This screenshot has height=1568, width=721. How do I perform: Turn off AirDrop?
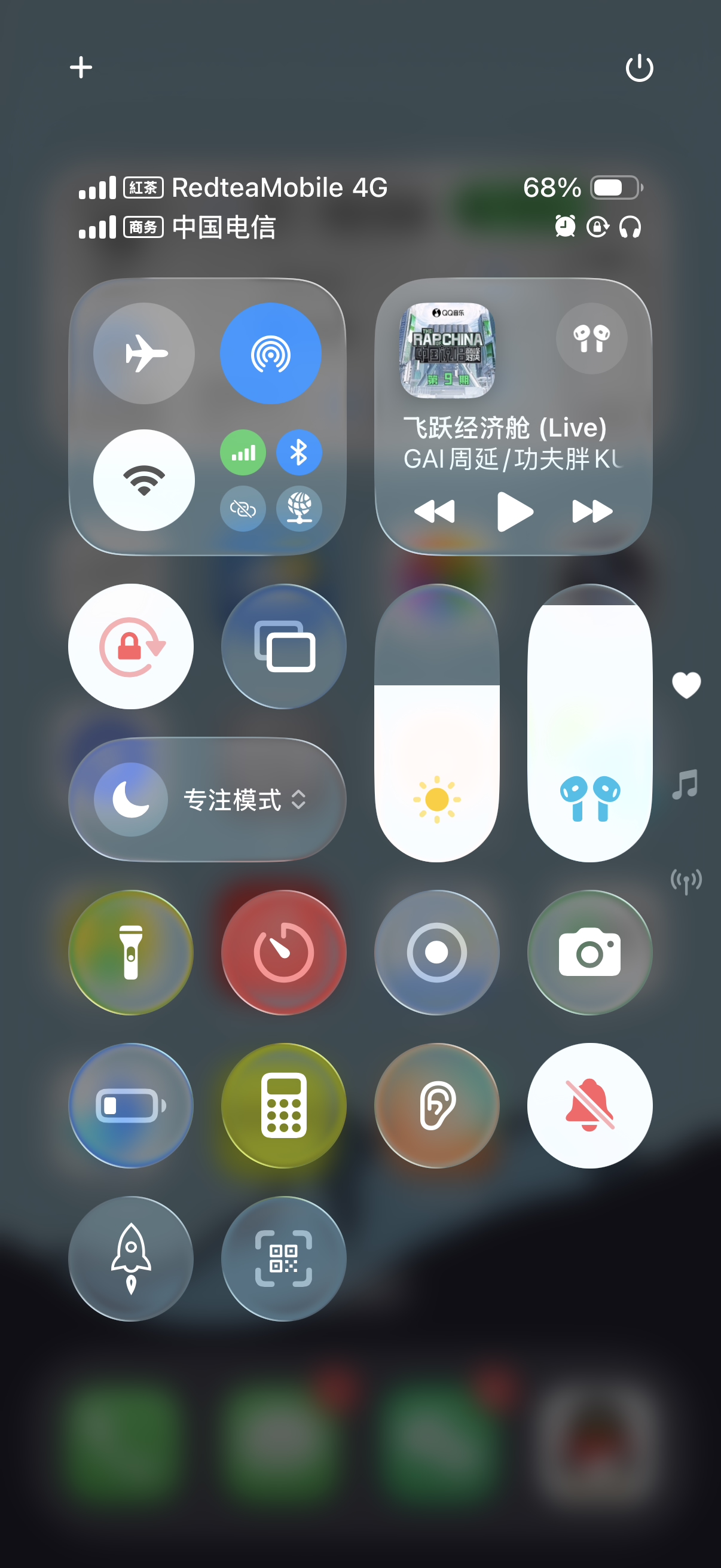(x=270, y=353)
